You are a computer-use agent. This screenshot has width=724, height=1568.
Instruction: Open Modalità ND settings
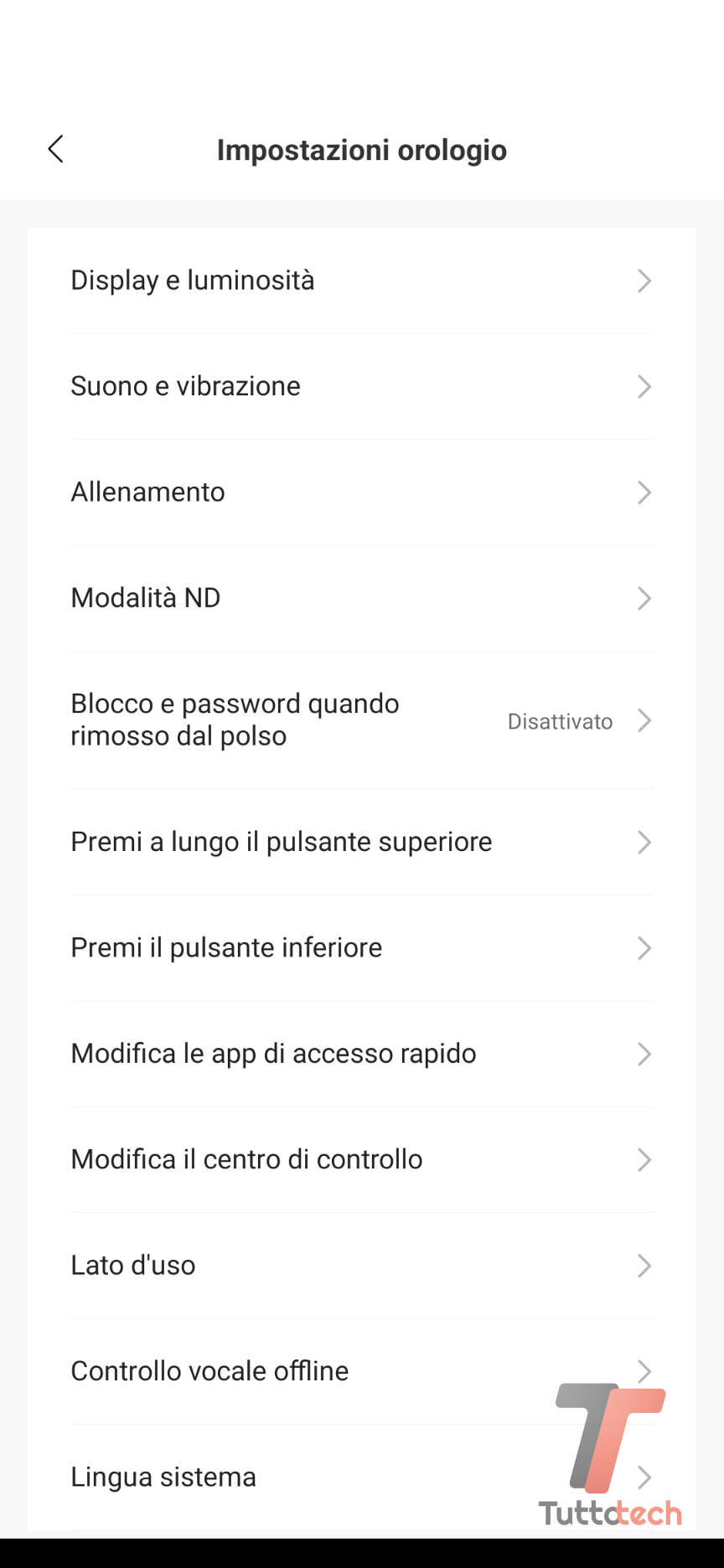(x=361, y=598)
